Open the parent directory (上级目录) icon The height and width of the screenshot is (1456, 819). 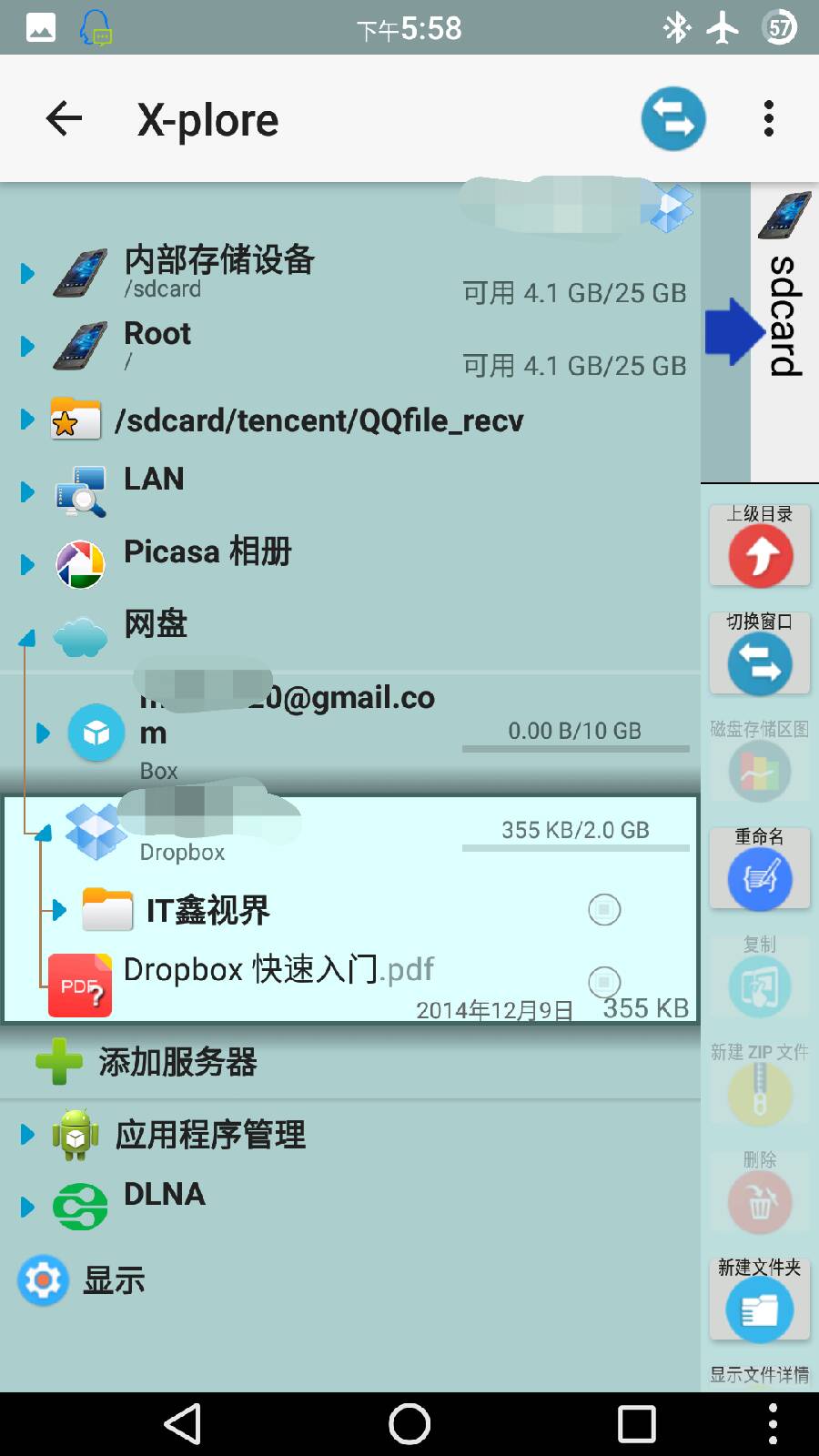[x=760, y=555]
